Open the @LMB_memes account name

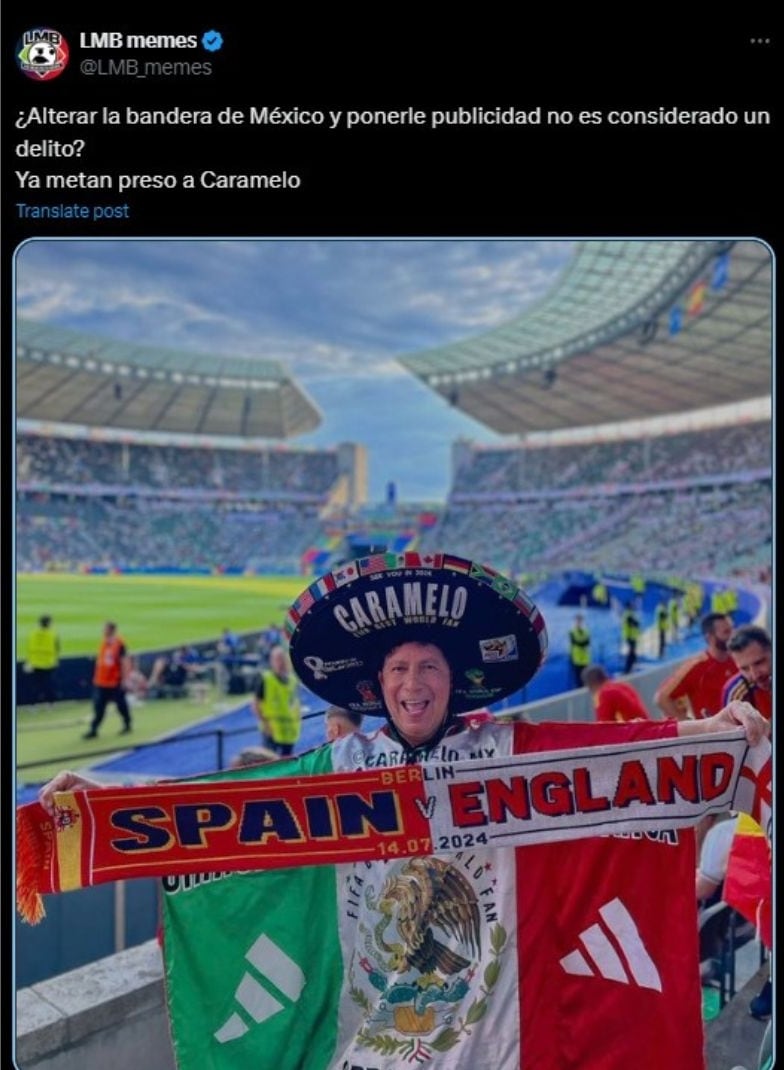point(145,67)
